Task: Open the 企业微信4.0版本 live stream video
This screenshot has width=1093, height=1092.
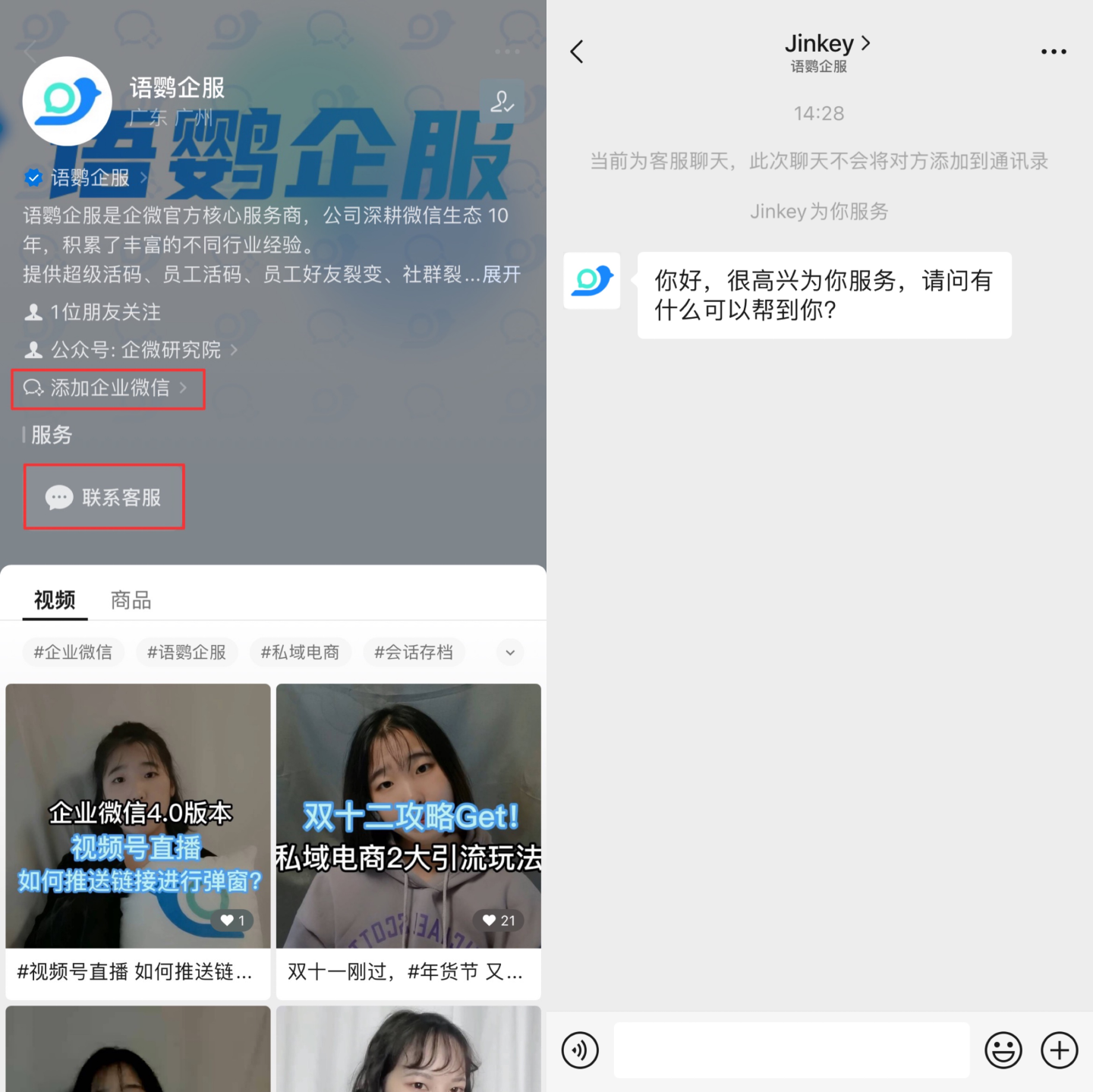Action: pyautogui.click(x=138, y=816)
